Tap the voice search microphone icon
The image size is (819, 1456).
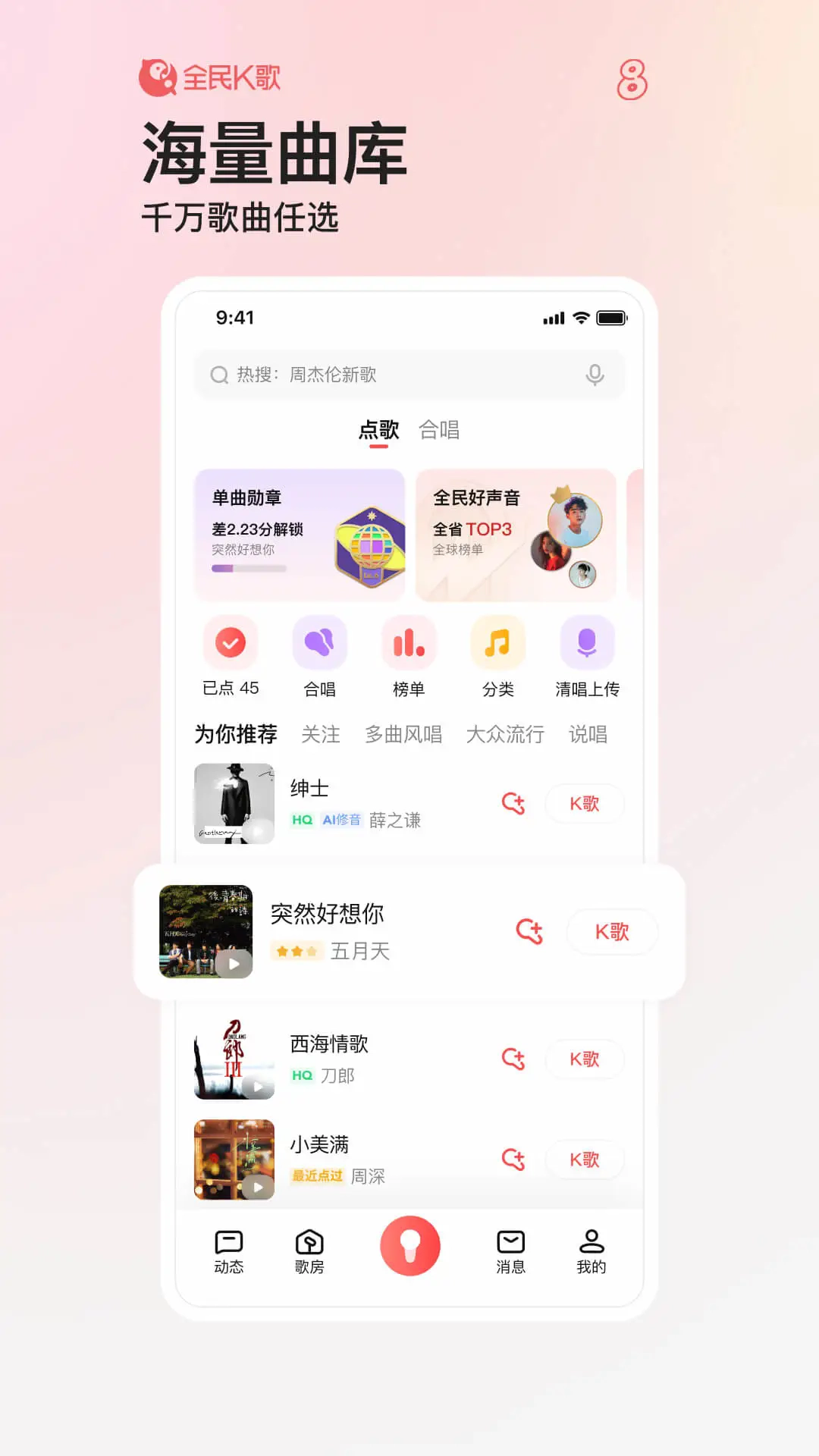(x=595, y=374)
